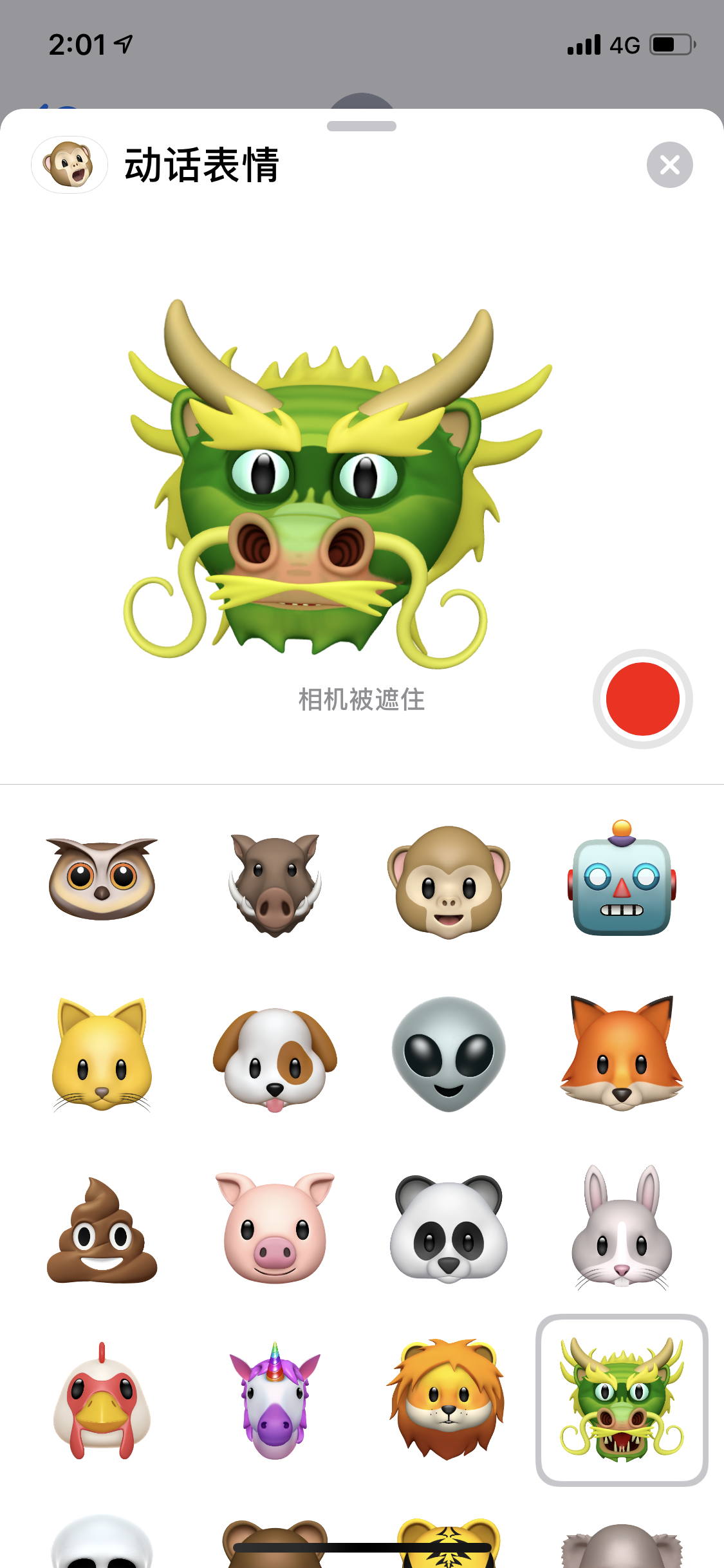The height and width of the screenshot is (1568, 724).
Task: Pick the rabbit Animoji
Action: point(622,1228)
